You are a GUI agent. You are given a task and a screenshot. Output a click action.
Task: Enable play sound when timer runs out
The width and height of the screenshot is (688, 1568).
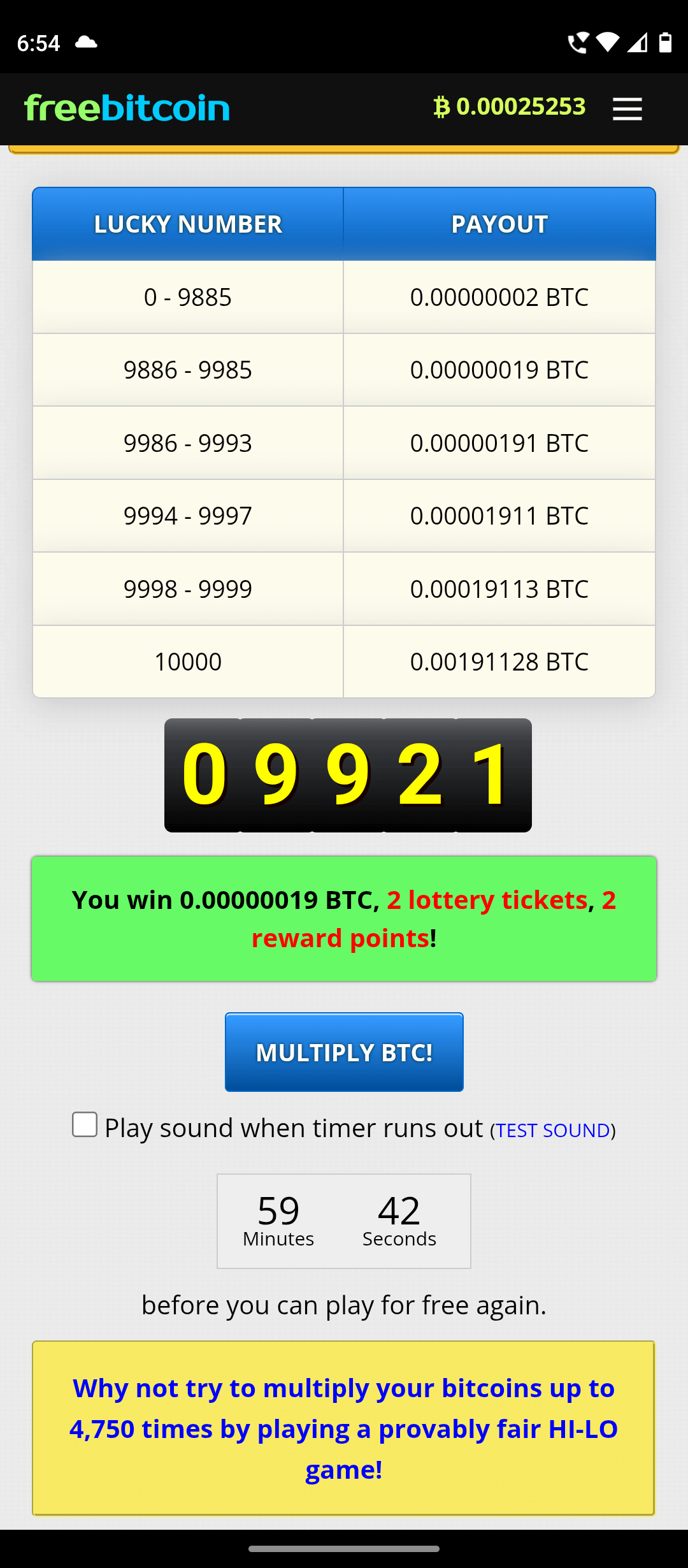click(x=85, y=1125)
